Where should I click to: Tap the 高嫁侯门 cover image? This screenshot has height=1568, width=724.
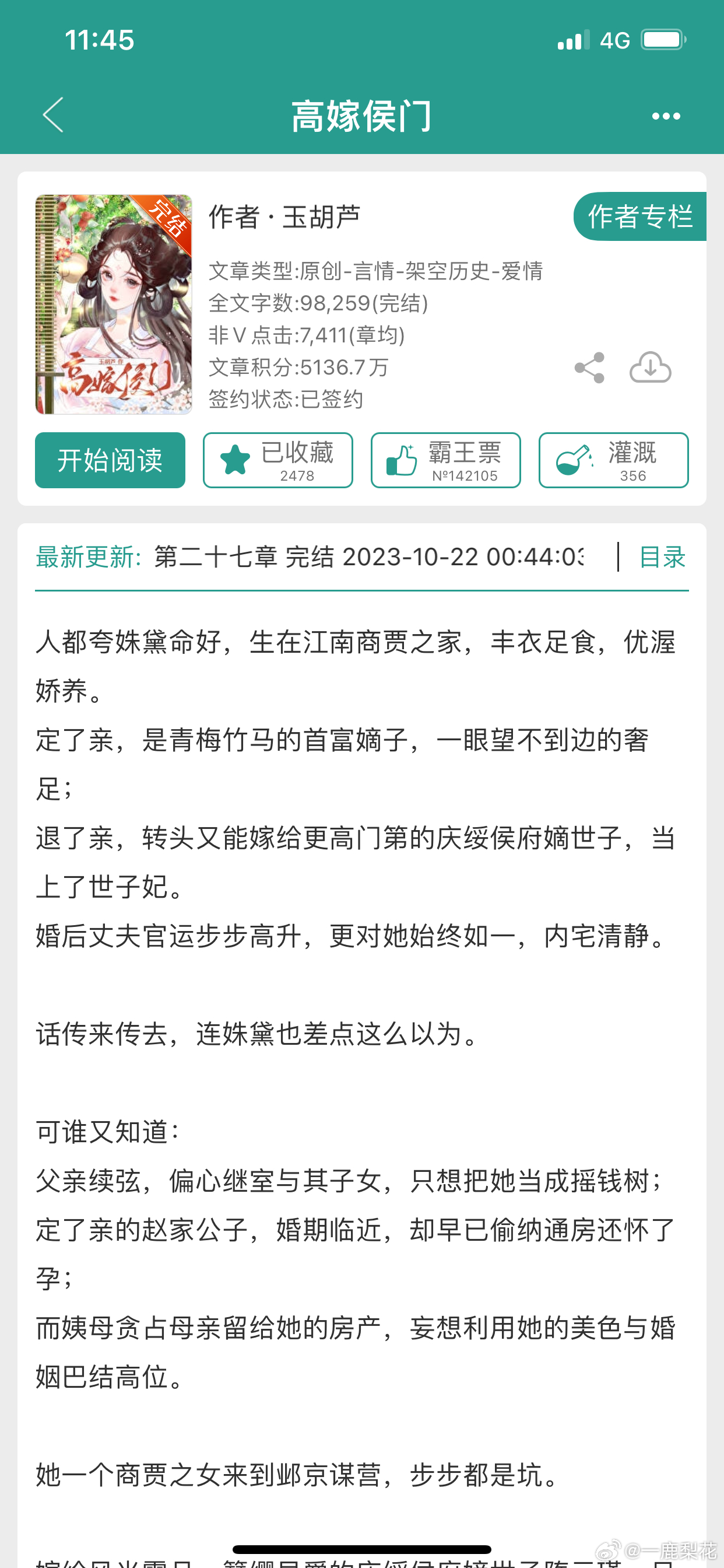114,304
